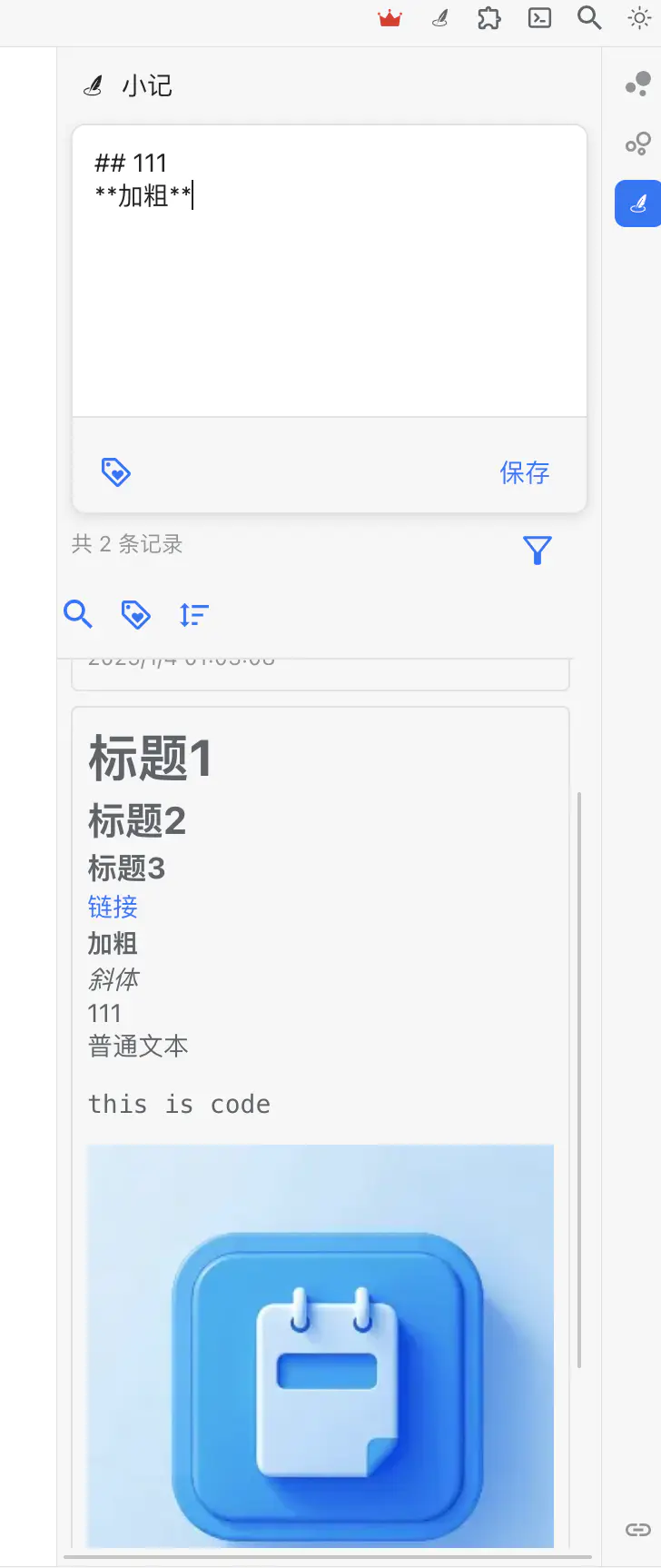Focus the note text editor
The width and height of the screenshot is (661, 1568).
click(329, 273)
